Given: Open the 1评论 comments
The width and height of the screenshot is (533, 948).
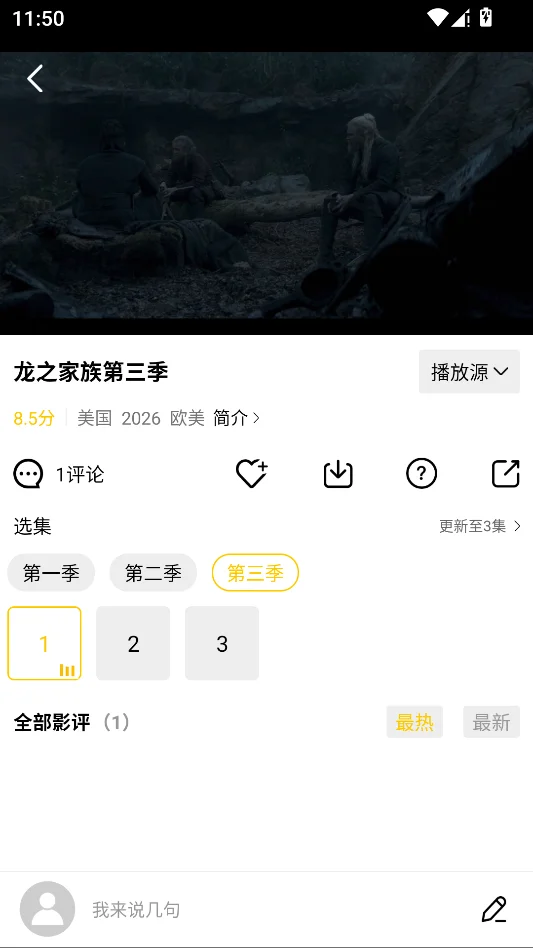Looking at the screenshot, I should [59, 475].
